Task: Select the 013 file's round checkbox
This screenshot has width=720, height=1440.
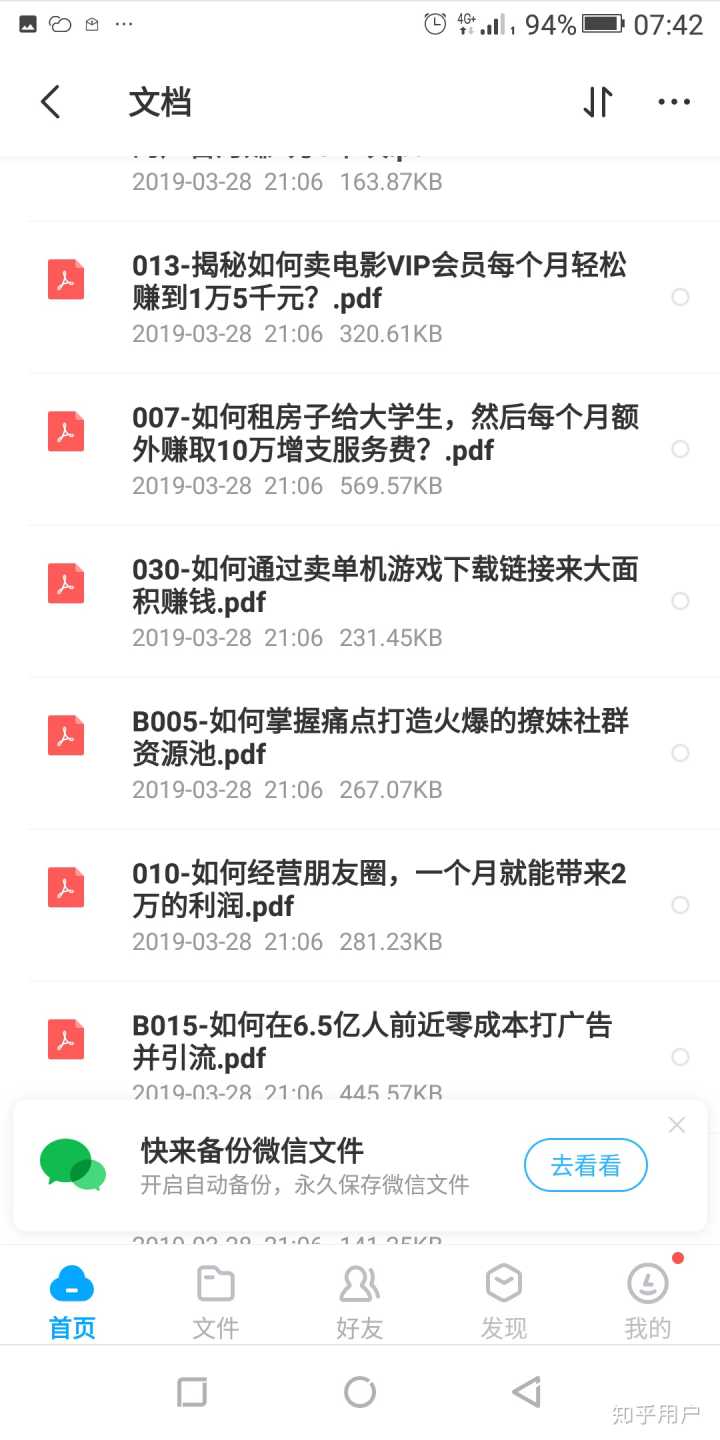Action: click(680, 297)
